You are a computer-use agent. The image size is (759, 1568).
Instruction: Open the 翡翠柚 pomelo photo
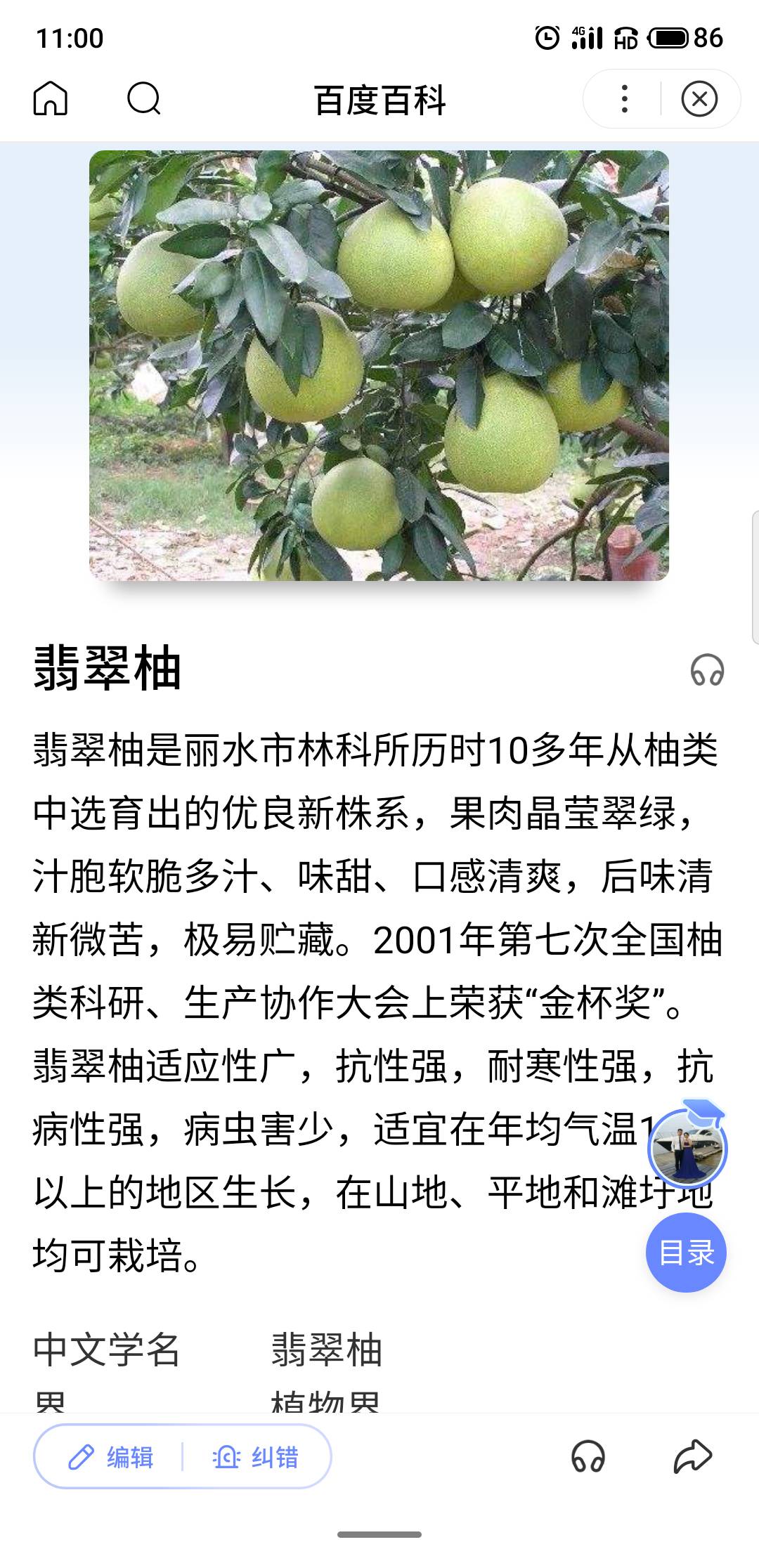tap(379, 365)
